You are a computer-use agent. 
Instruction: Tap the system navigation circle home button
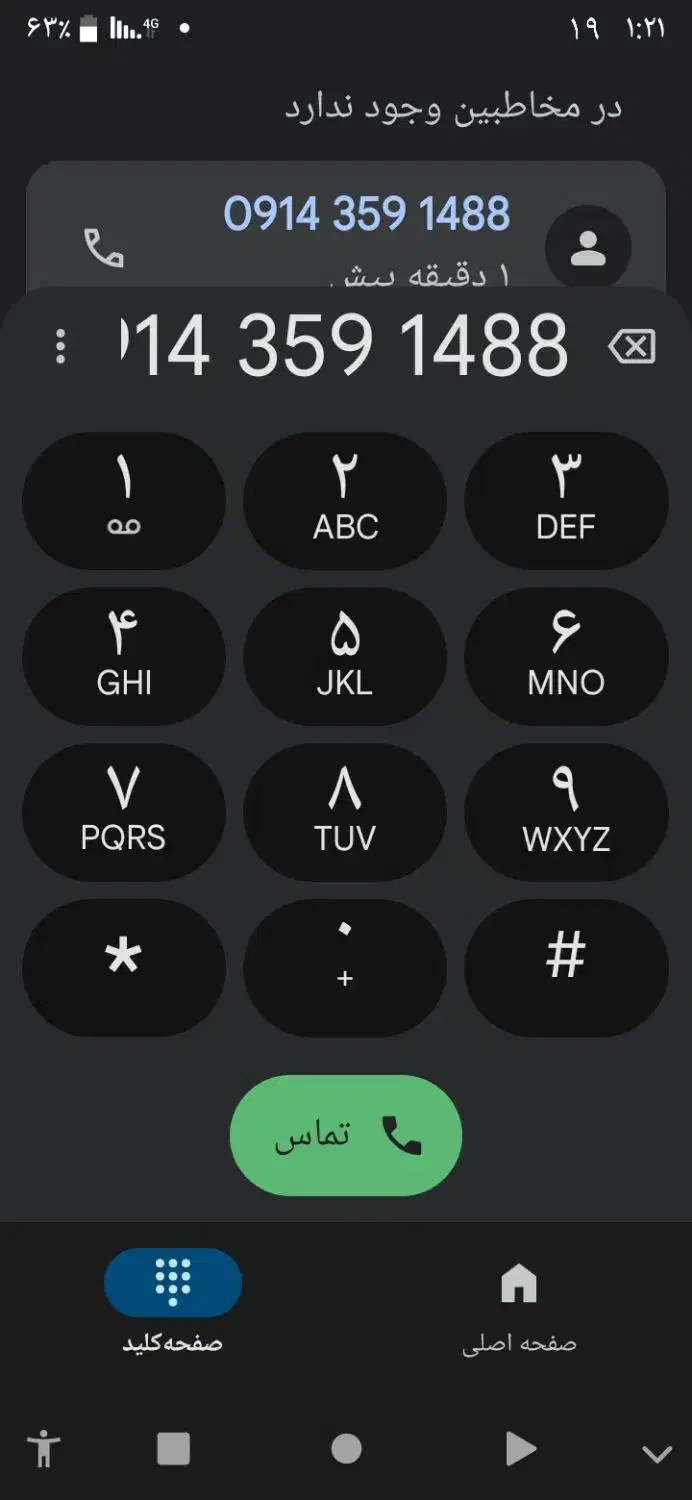(346, 1449)
